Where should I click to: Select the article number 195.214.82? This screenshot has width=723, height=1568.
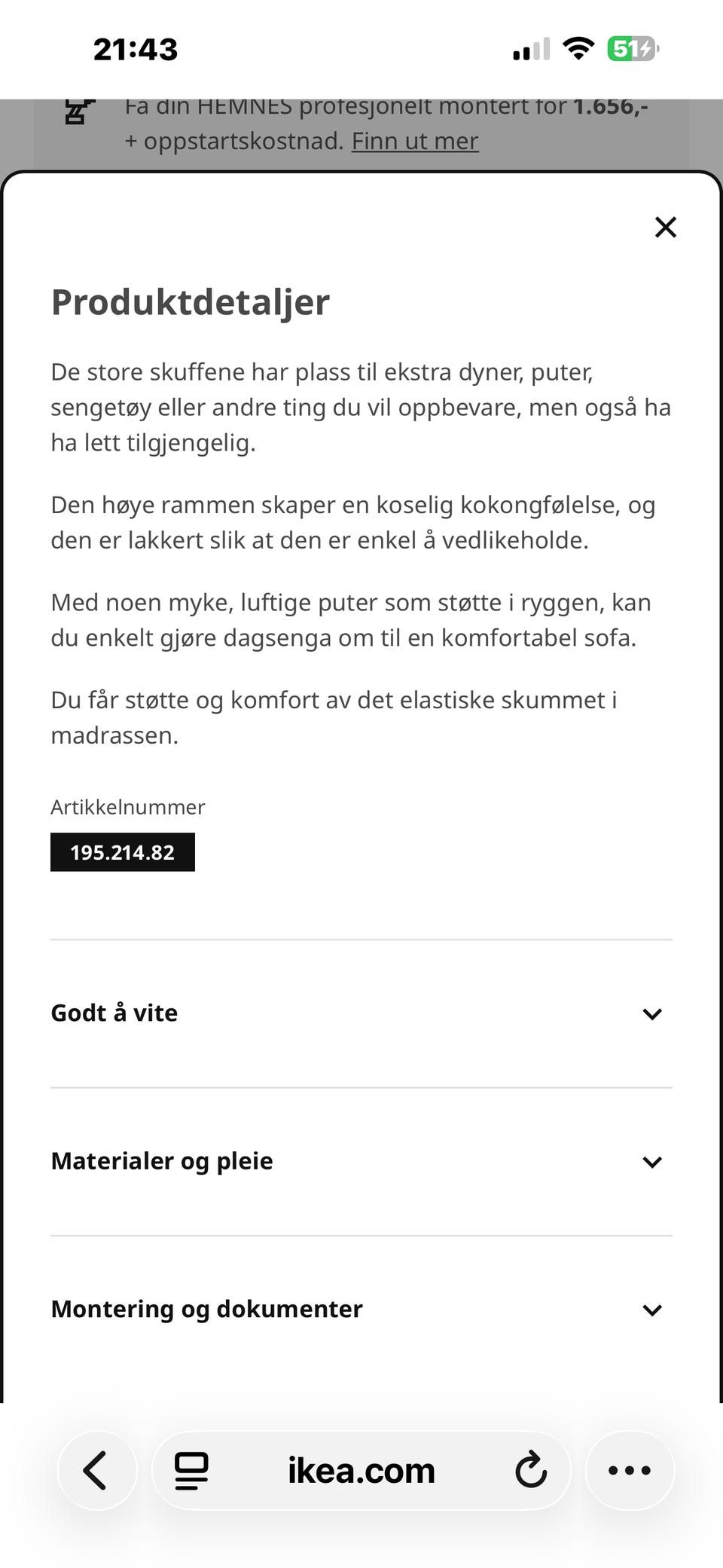click(122, 852)
